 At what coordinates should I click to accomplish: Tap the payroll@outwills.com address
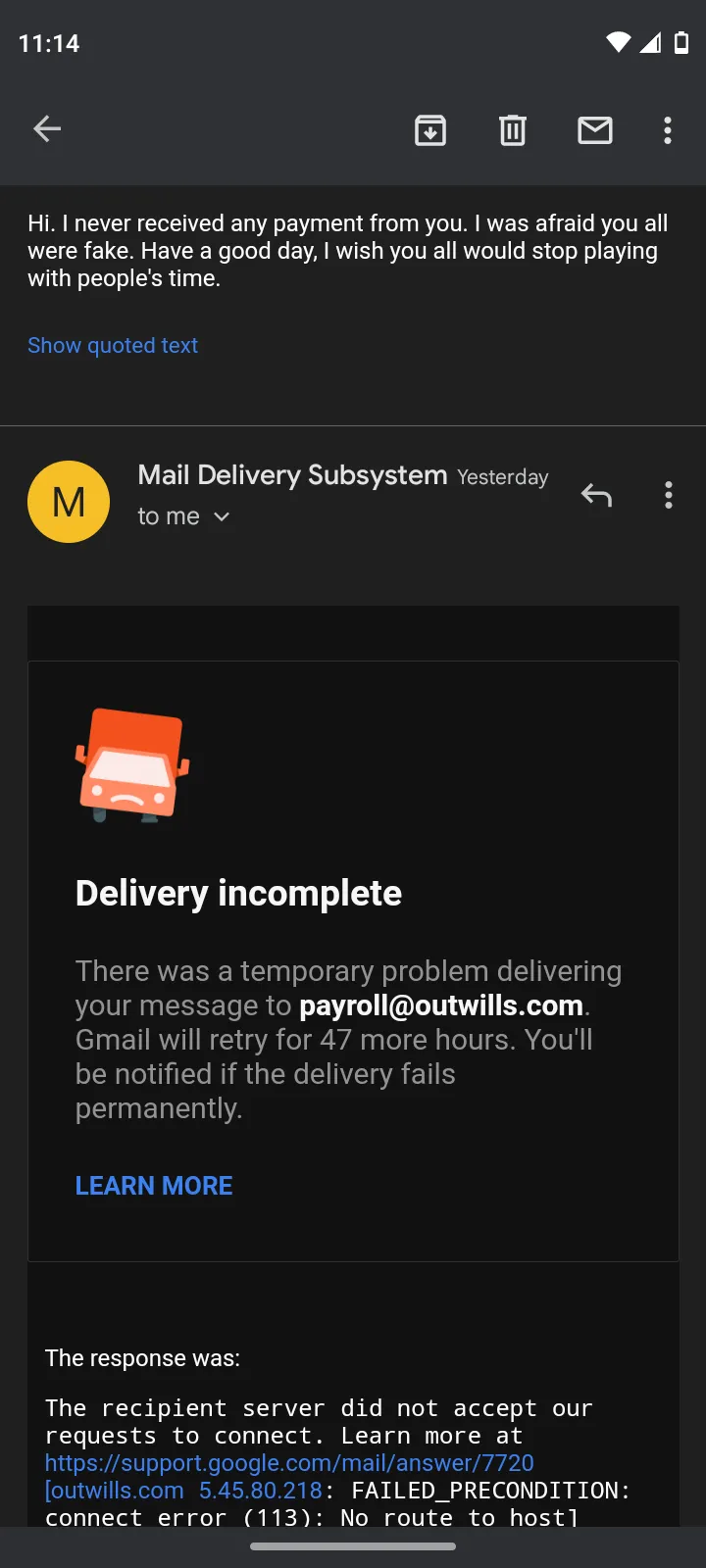coord(441,1005)
